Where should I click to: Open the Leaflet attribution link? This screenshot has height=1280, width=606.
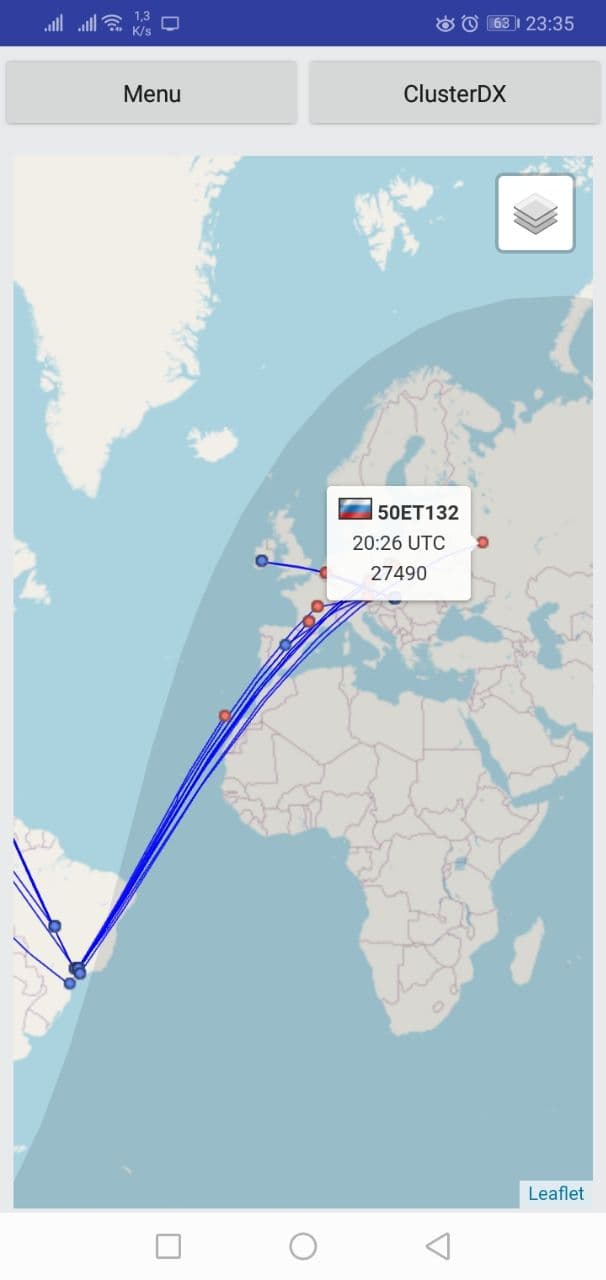tap(556, 1193)
